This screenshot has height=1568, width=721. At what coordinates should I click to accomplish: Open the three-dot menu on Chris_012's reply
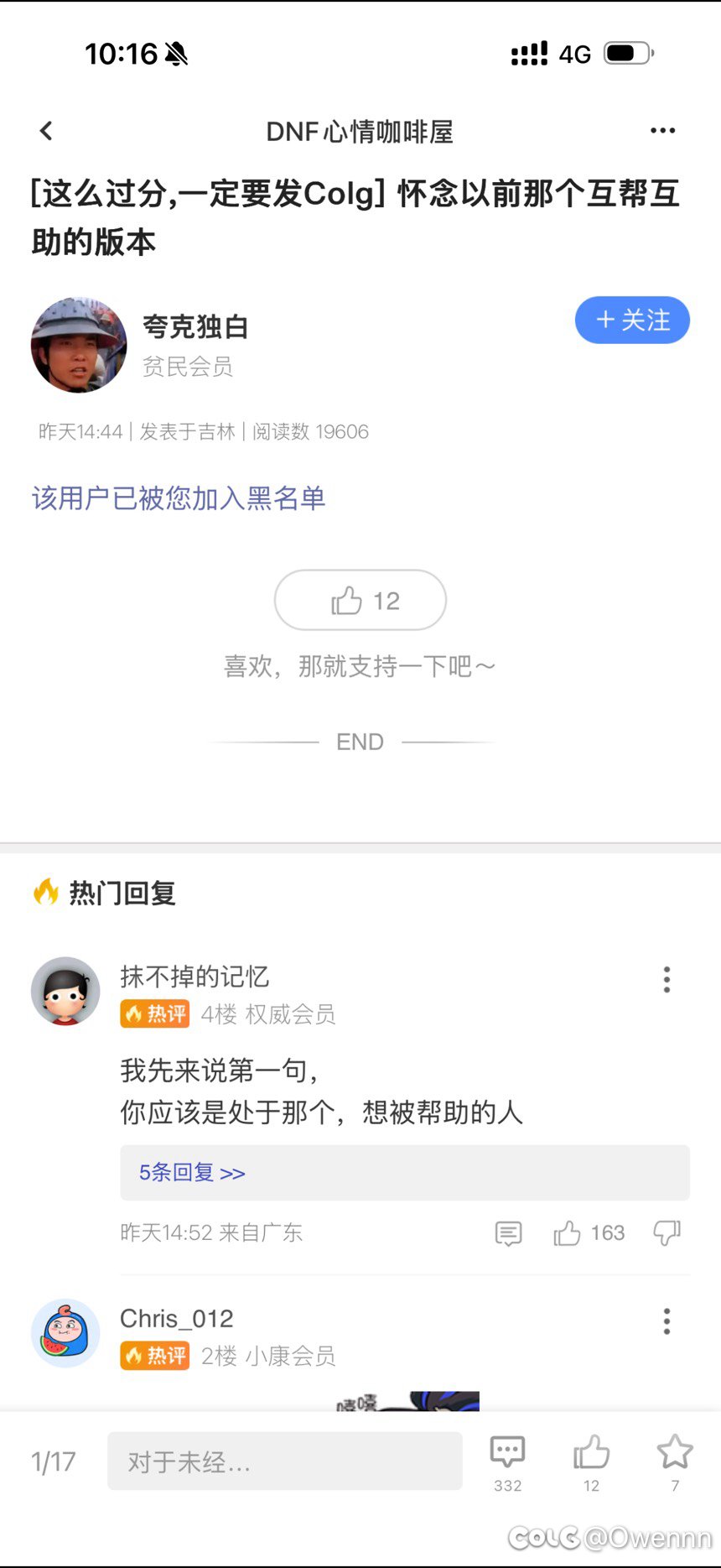tap(667, 1321)
